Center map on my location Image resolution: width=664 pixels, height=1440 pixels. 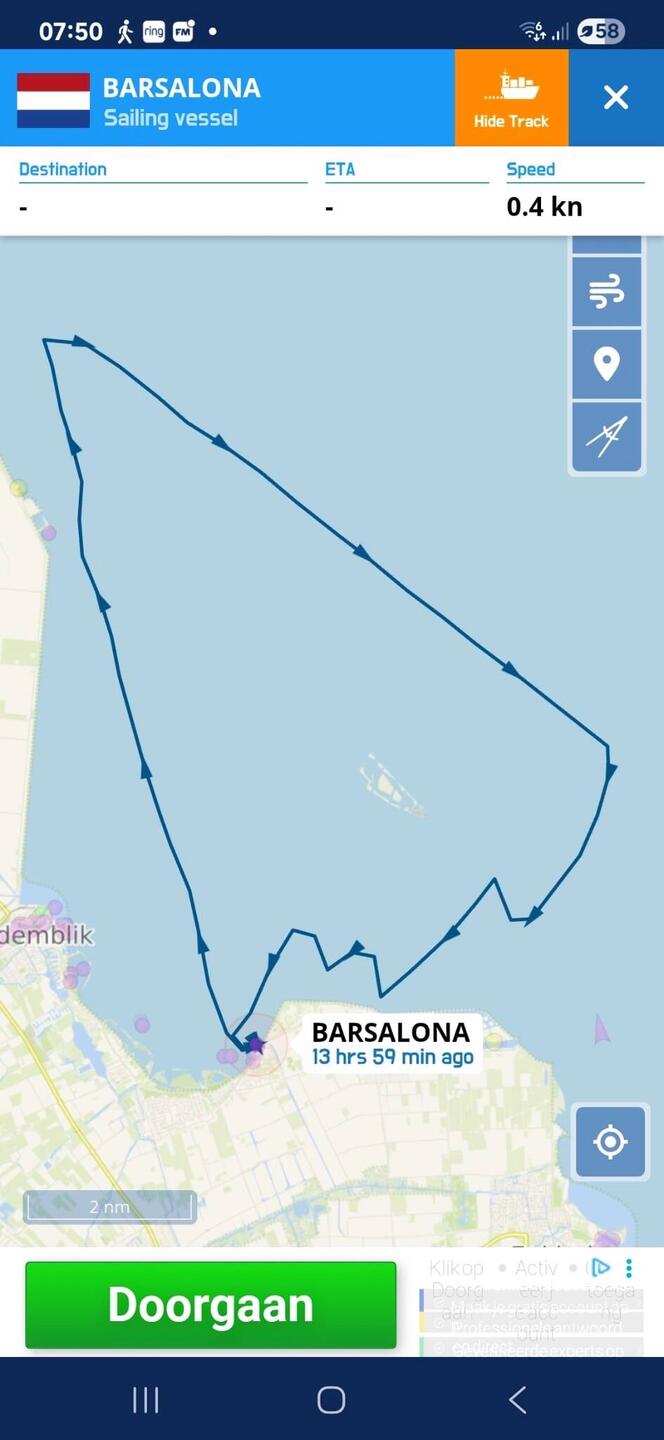[x=610, y=1141]
